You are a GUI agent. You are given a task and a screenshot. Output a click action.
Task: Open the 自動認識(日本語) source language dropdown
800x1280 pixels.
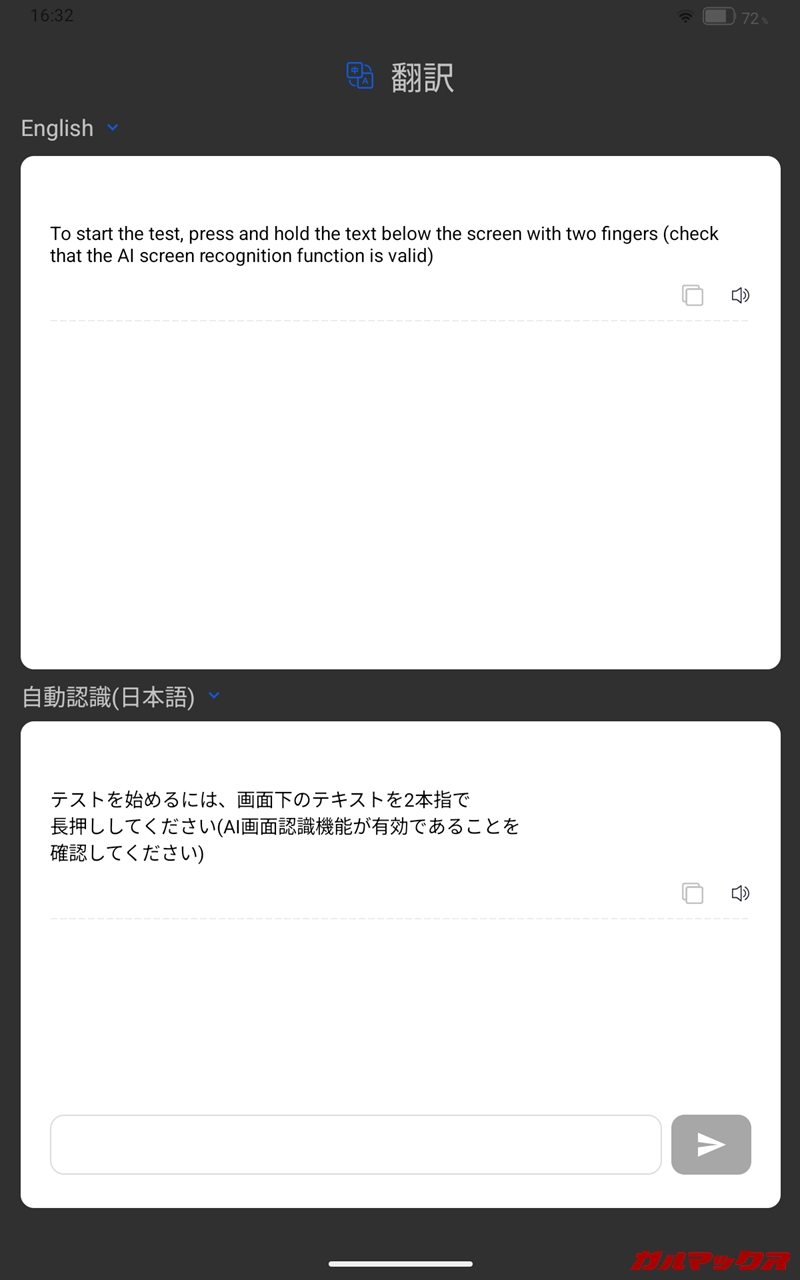pyautogui.click(x=121, y=697)
